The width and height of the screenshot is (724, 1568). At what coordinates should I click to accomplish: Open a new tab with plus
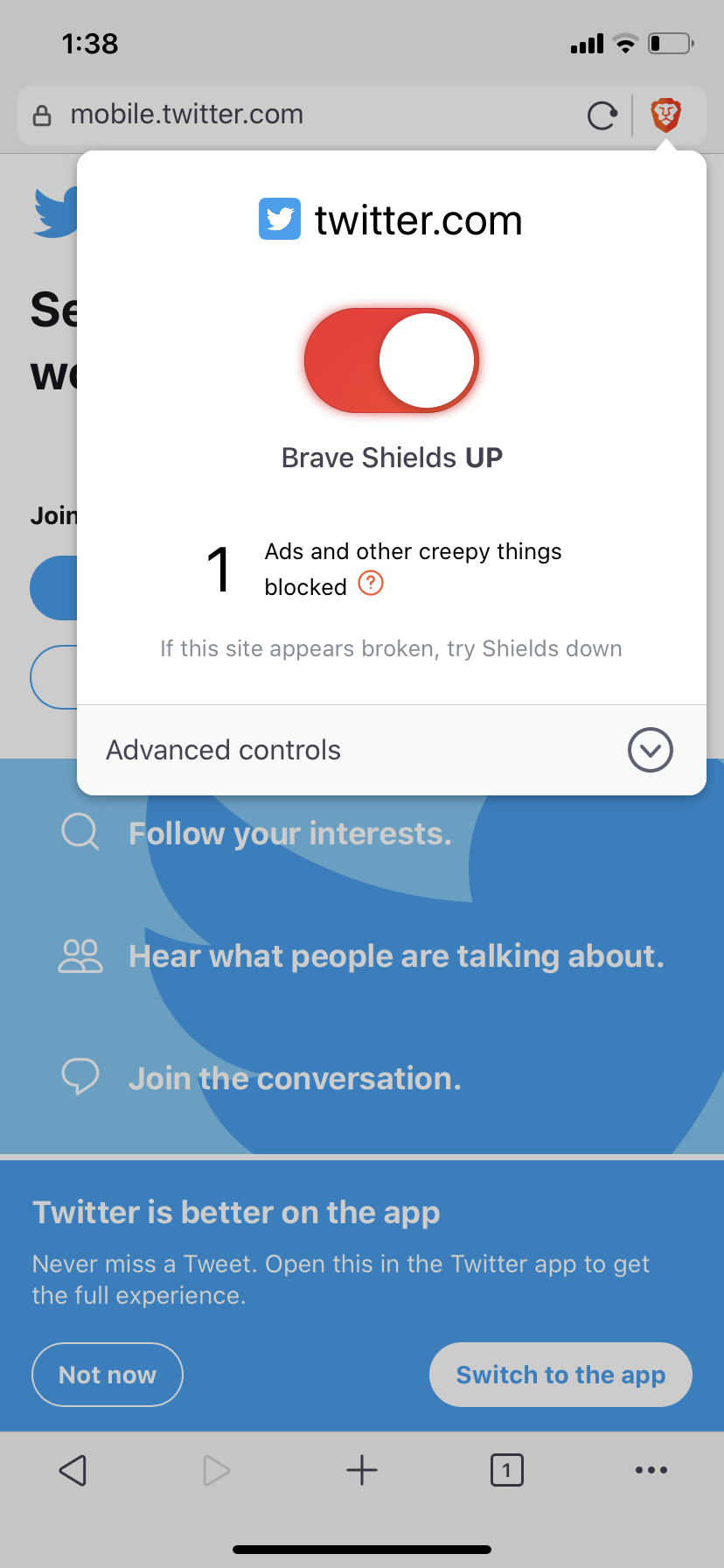click(x=362, y=1470)
